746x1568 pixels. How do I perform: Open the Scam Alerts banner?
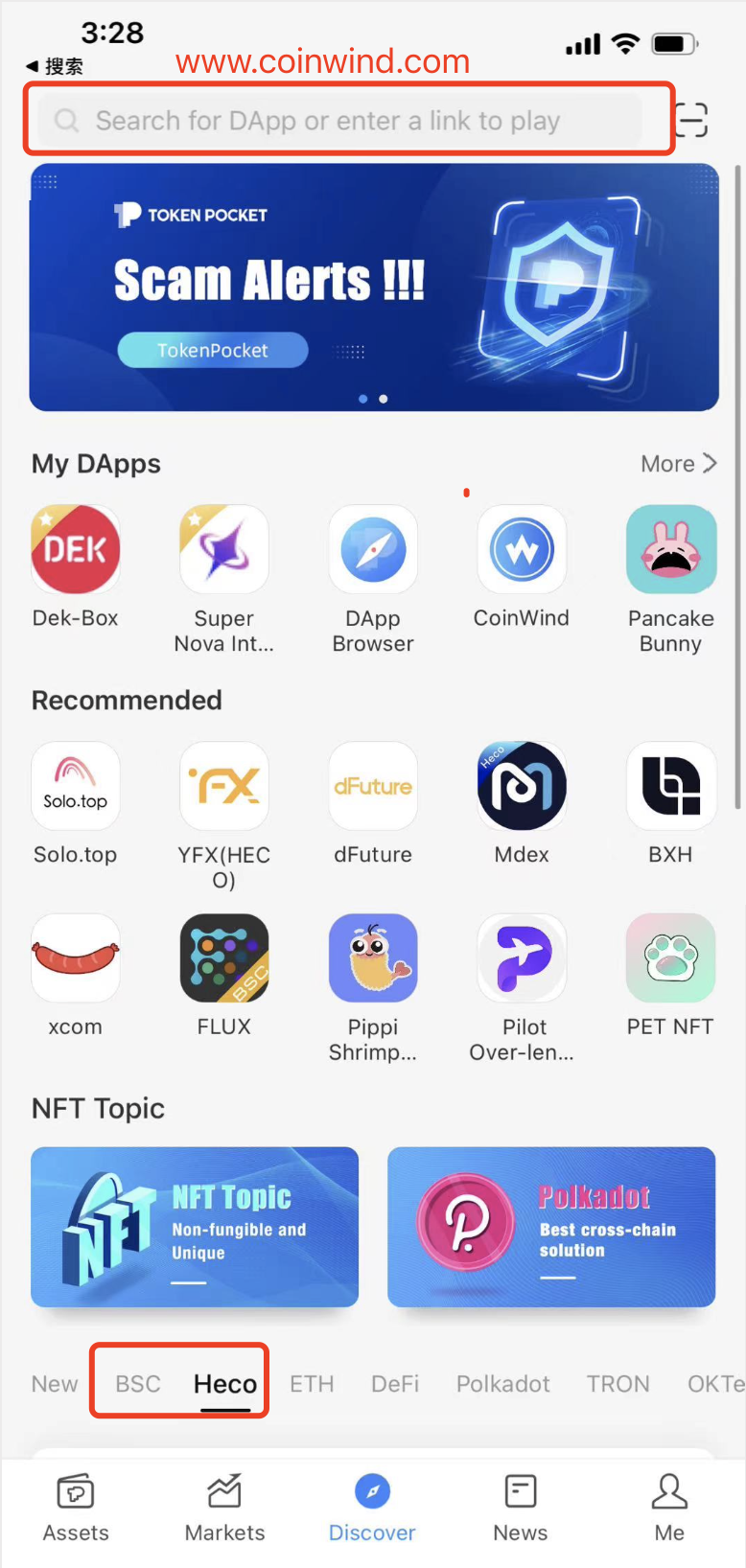[373, 288]
